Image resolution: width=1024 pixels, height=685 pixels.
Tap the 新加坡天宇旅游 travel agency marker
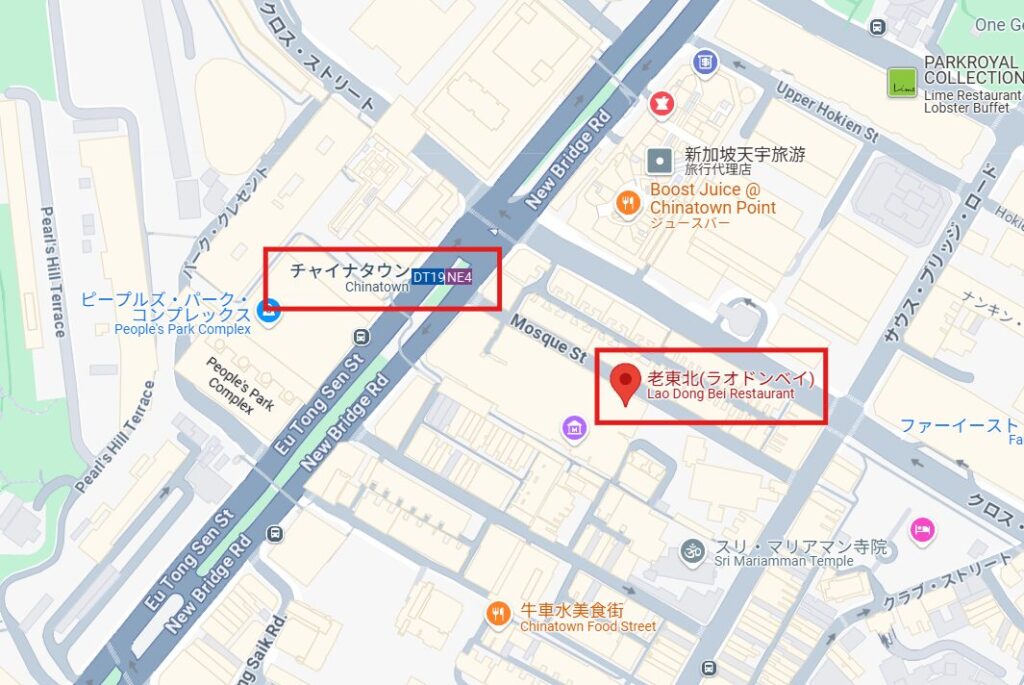pyautogui.click(x=660, y=159)
